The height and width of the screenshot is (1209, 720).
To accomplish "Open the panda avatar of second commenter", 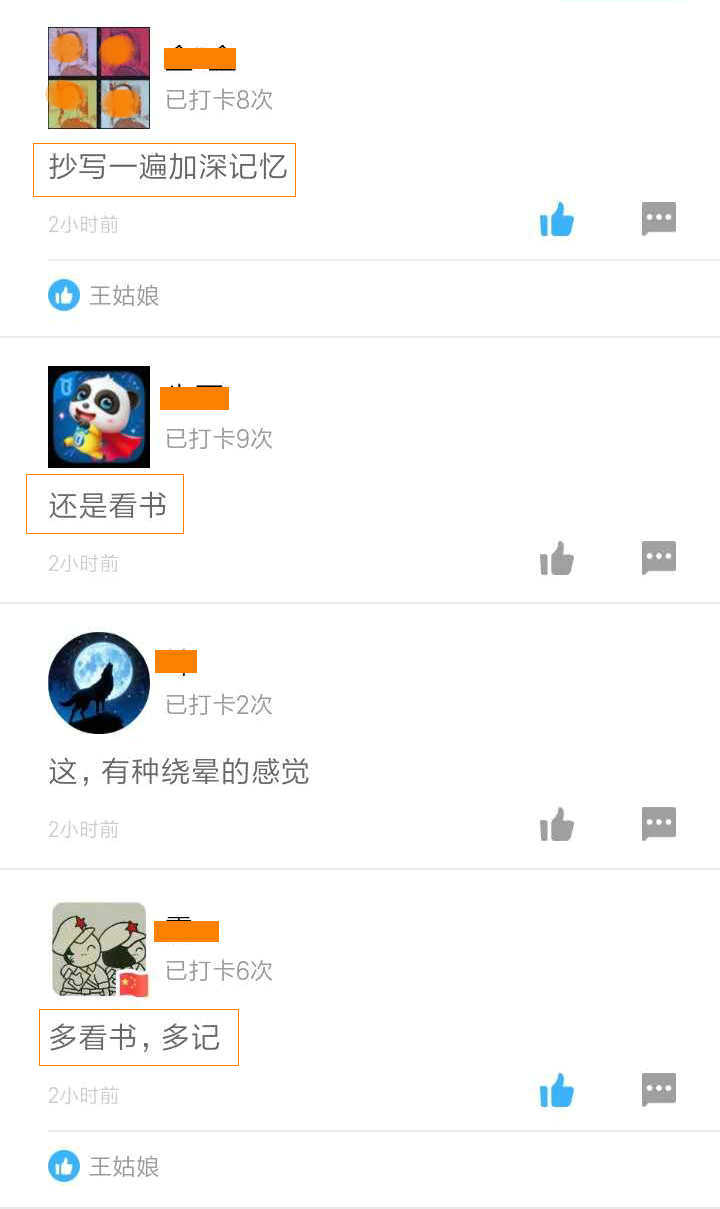I will [x=98, y=416].
